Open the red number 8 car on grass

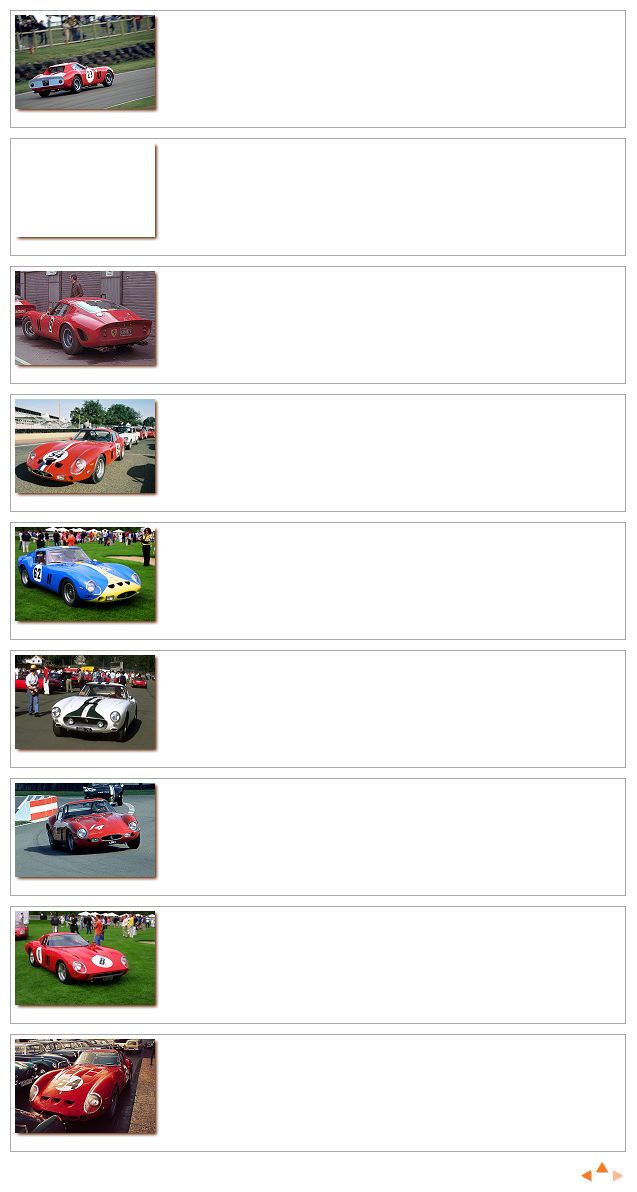pos(85,958)
